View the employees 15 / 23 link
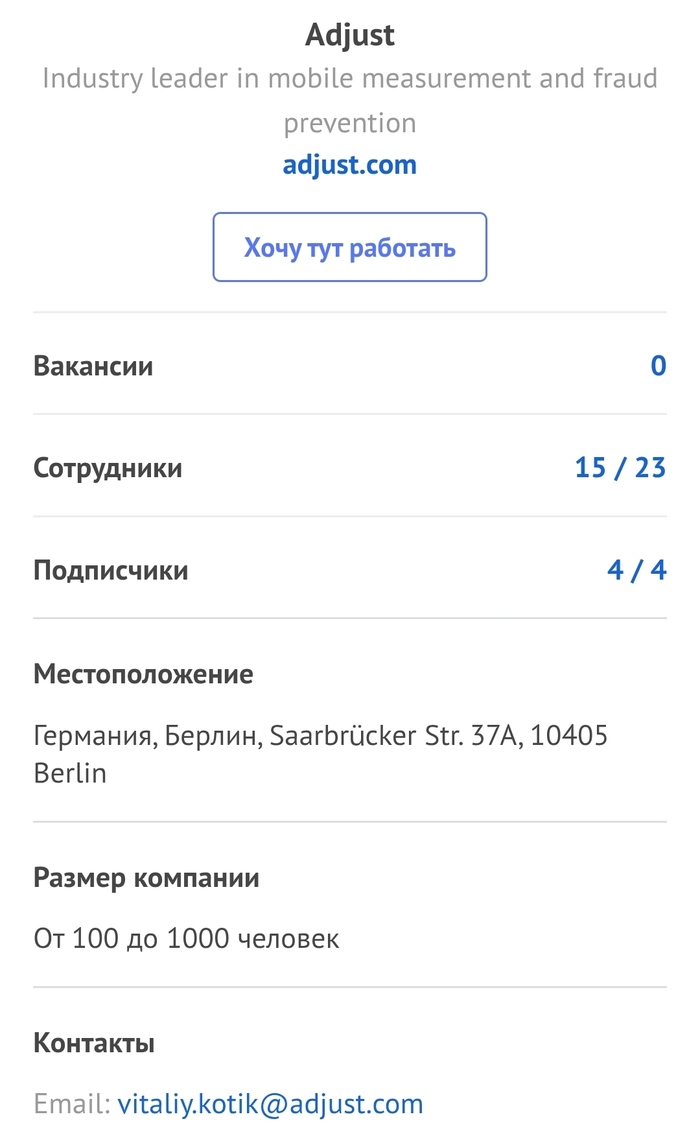Image resolution: width=700 pixels, height=1132 pixels. 620,468
